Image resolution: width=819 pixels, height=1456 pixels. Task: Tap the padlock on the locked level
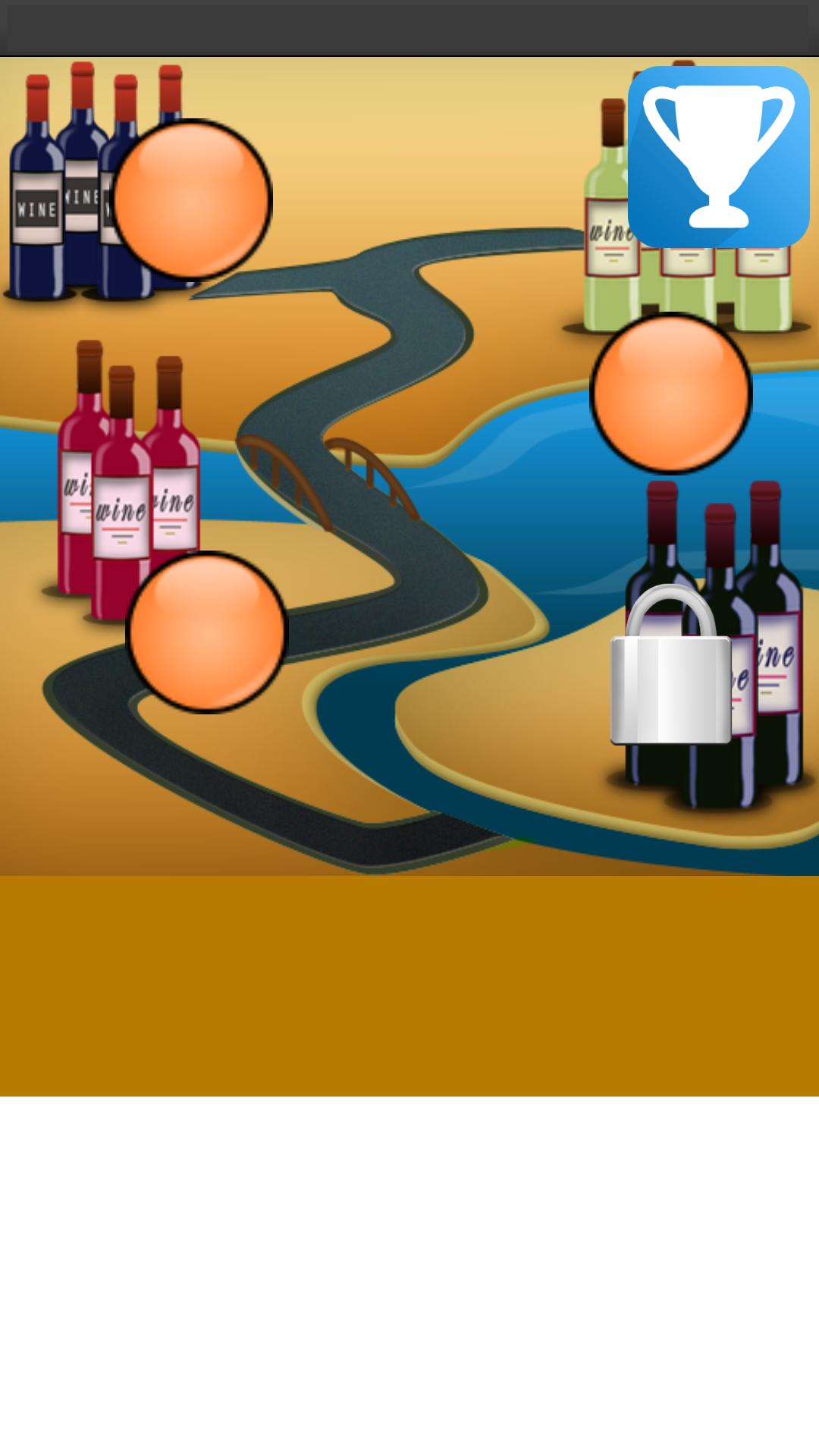coord(671,667)
